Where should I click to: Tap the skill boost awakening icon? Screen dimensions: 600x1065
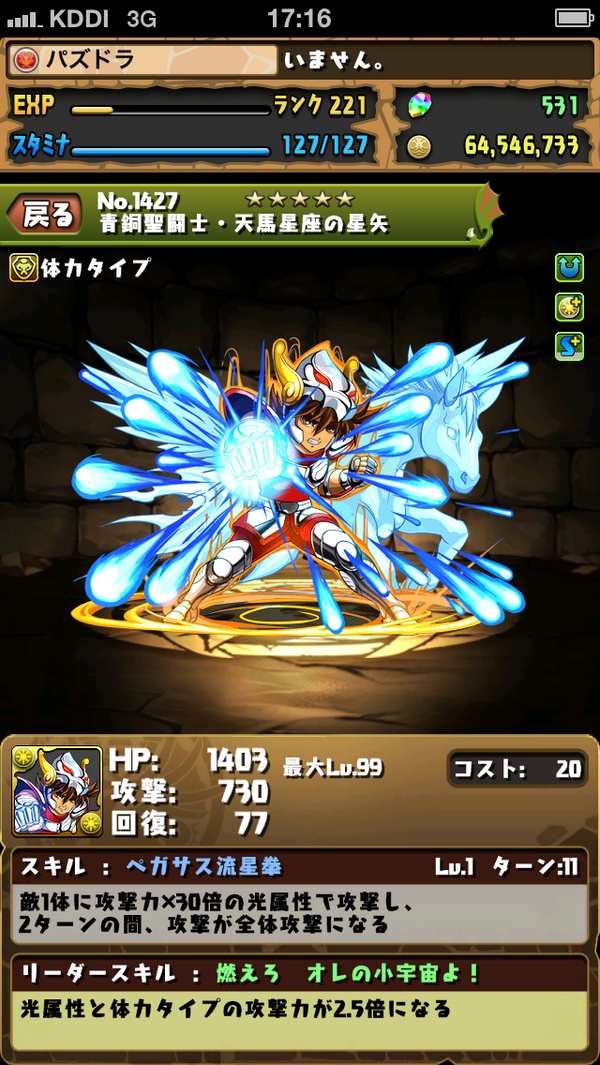569,346
